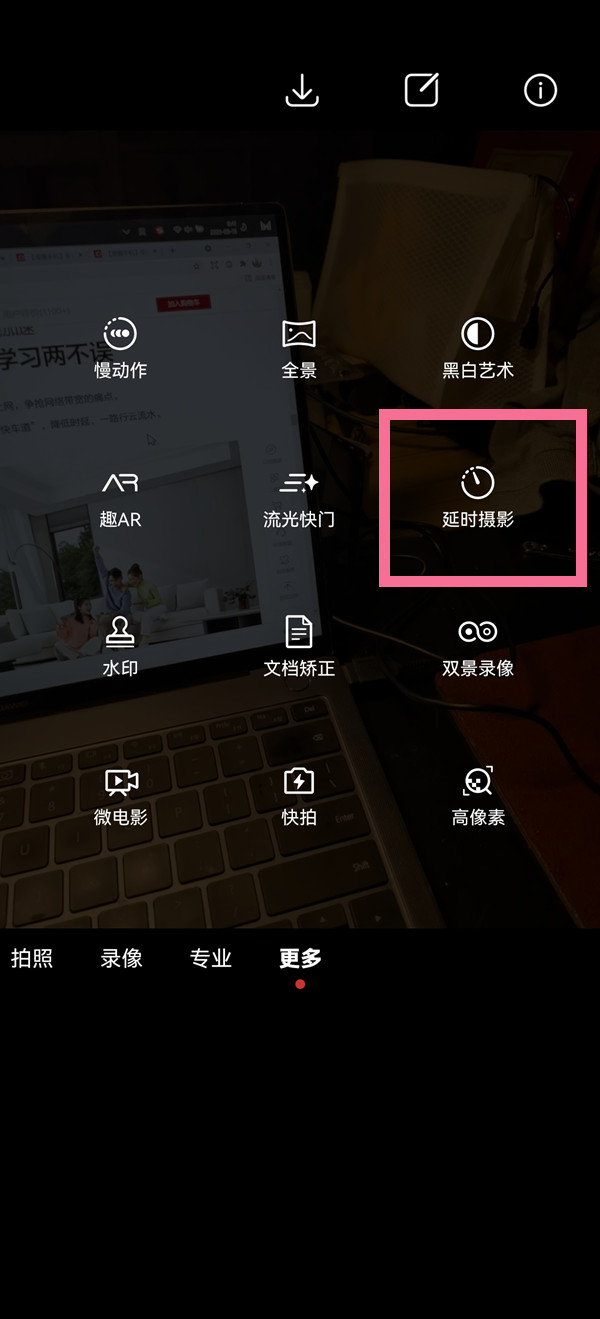Screen dimensions: 600x1319
Task: Choose 快拍 snapshot mode
Action: (x=299, y=796)
